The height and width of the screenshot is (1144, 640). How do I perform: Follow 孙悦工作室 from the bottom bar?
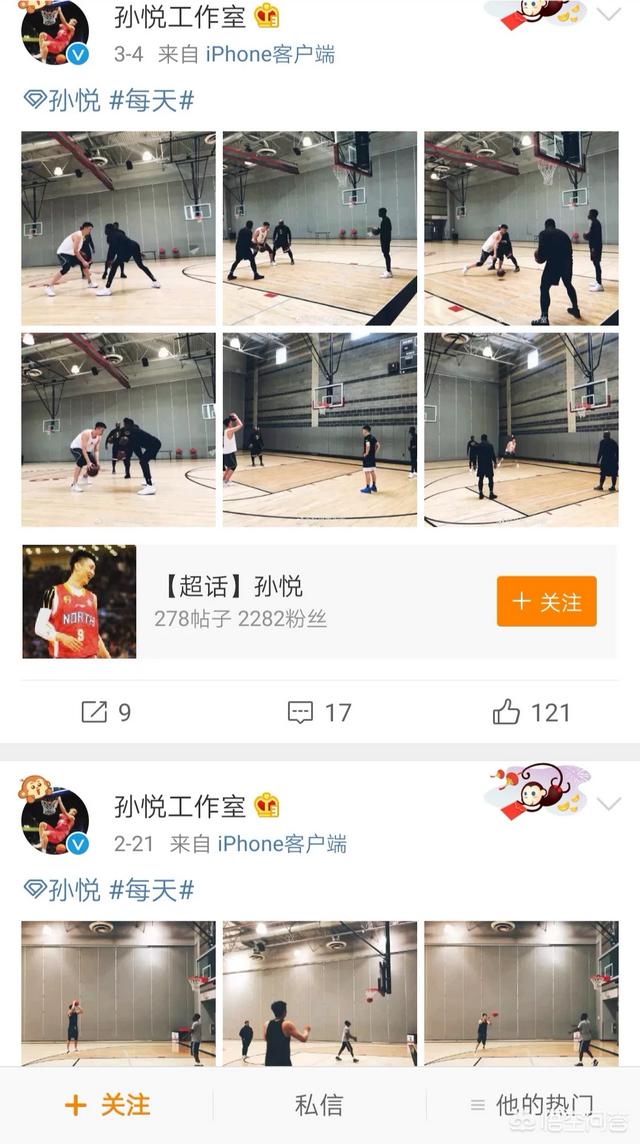[107, 1105]
